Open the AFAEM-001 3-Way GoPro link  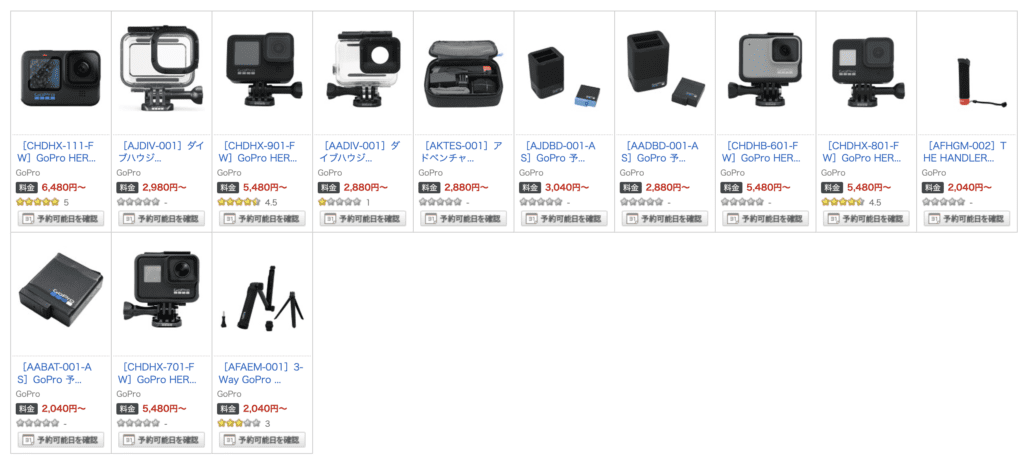coord(261,373)
